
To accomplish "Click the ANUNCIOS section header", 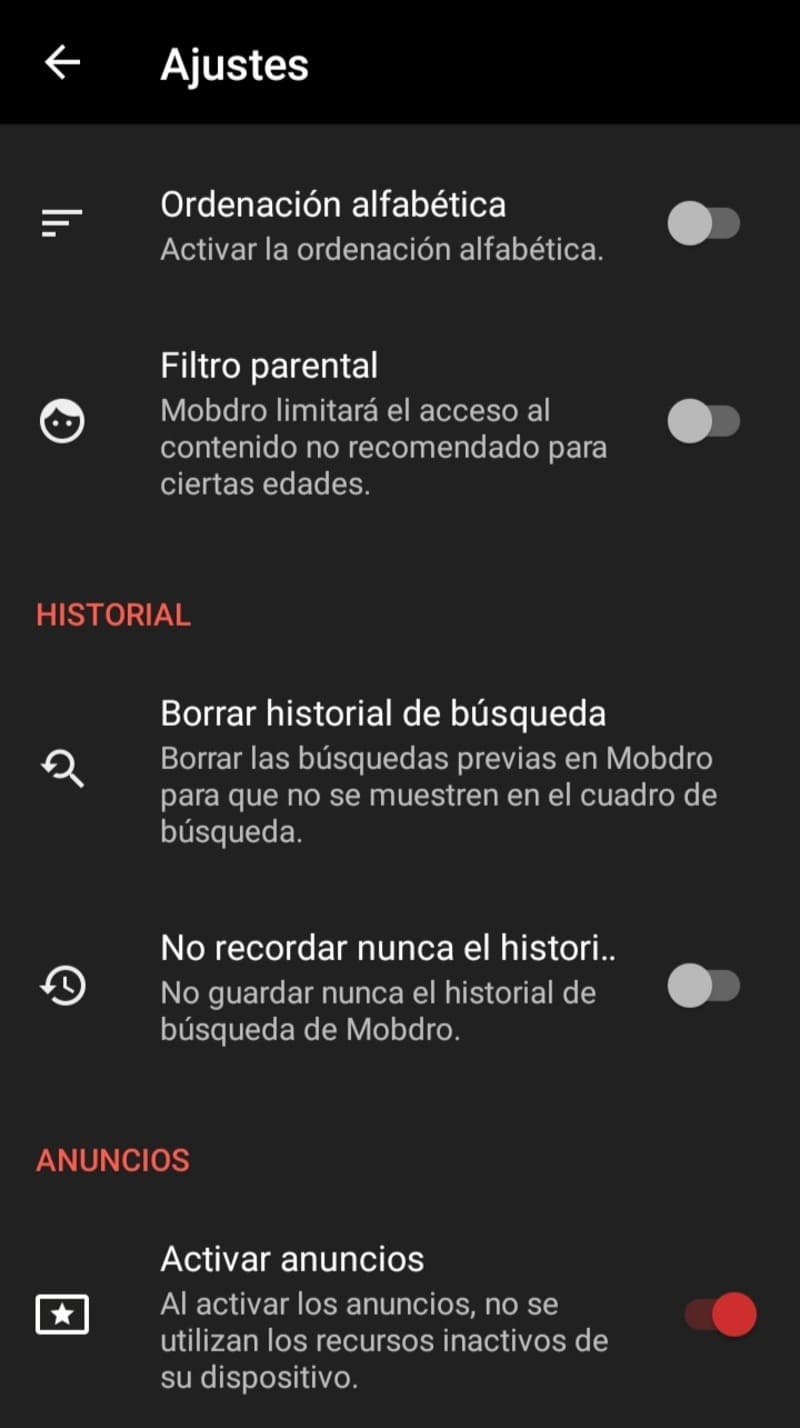I will (x=112, y=1159).
